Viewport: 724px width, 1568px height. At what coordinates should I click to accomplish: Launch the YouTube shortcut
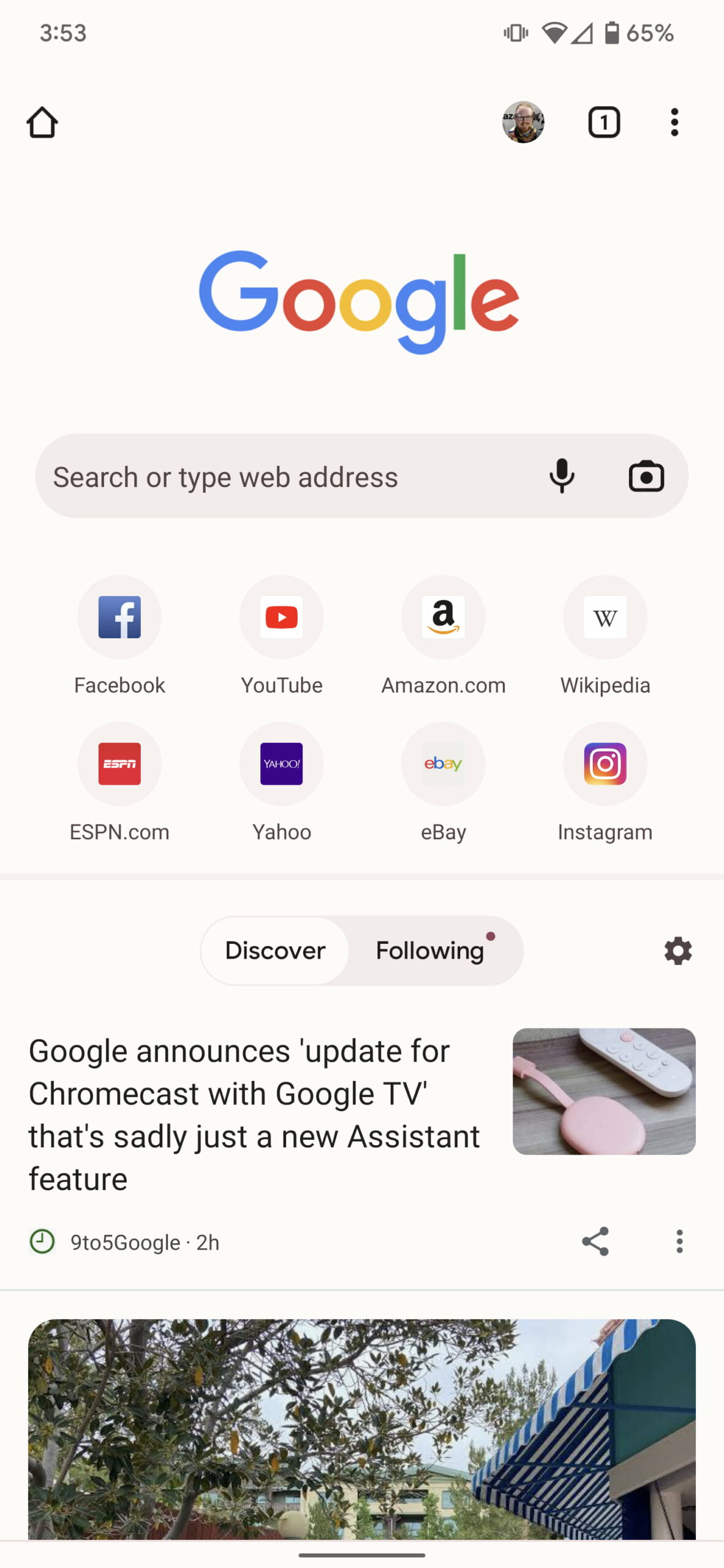(x=282, y=617)
